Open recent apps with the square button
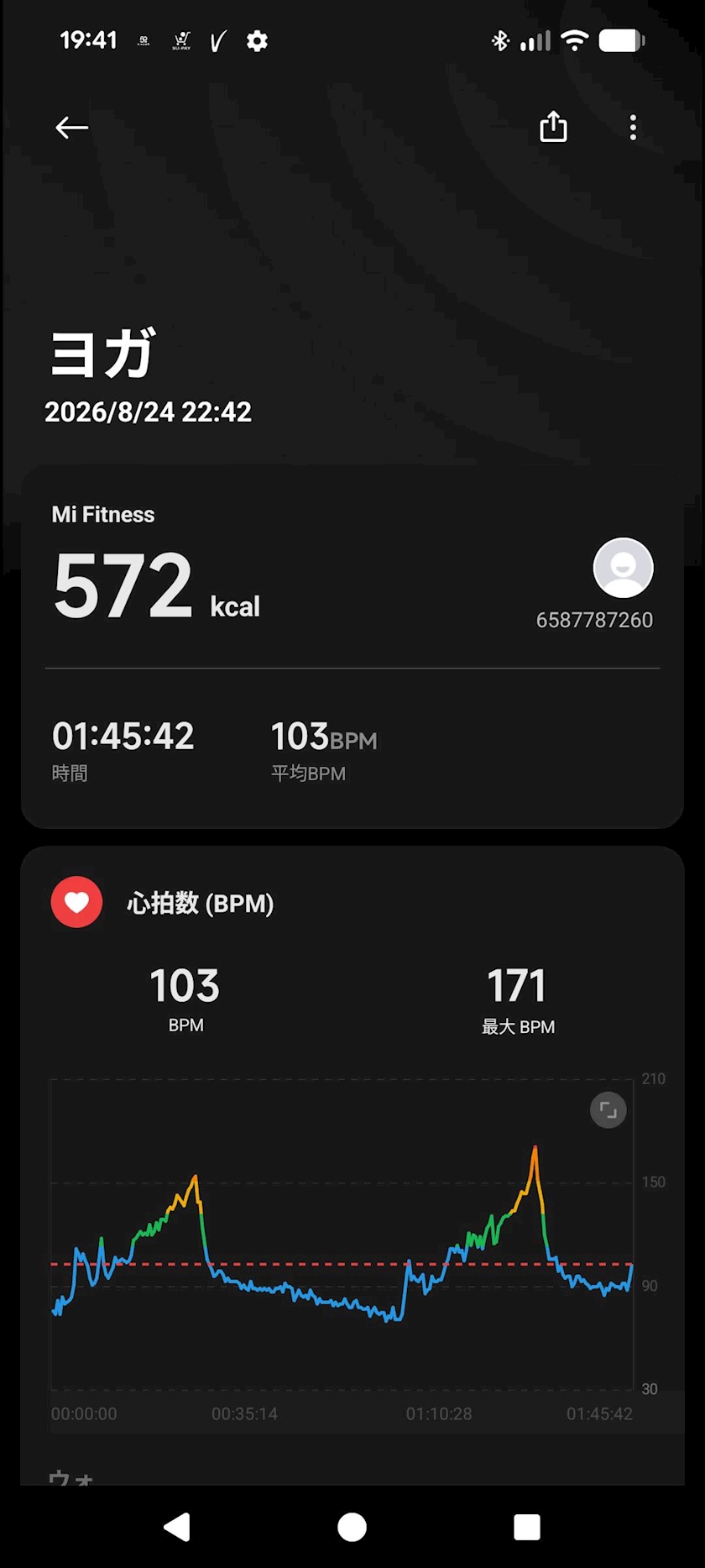The height and width of the screenshot is (1568, 705). pos(527,1527)
